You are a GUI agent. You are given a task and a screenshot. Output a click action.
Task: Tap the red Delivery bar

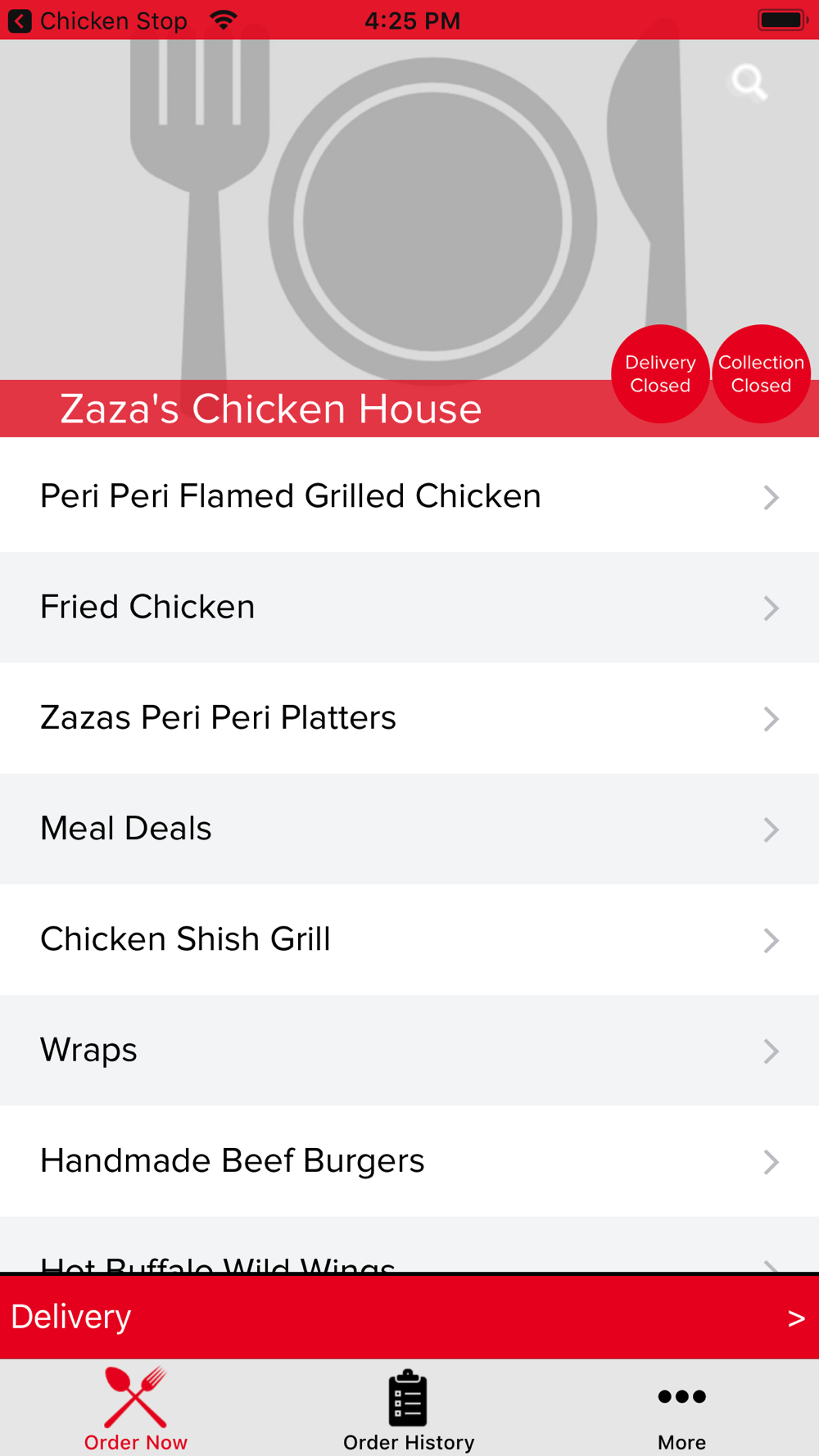click(x=409, y=1317)
